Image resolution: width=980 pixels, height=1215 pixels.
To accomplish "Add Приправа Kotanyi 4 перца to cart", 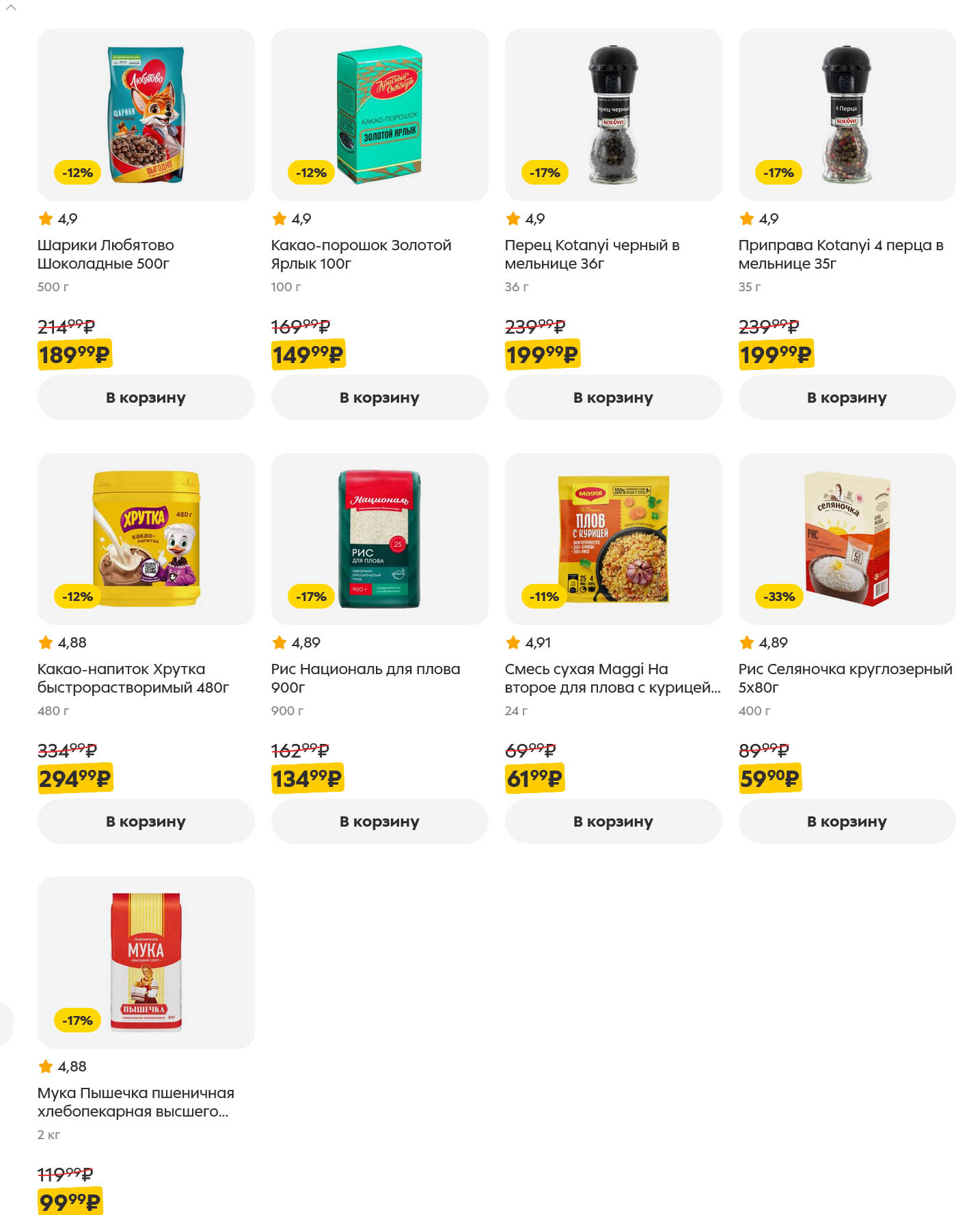I will tap(847, 397).
